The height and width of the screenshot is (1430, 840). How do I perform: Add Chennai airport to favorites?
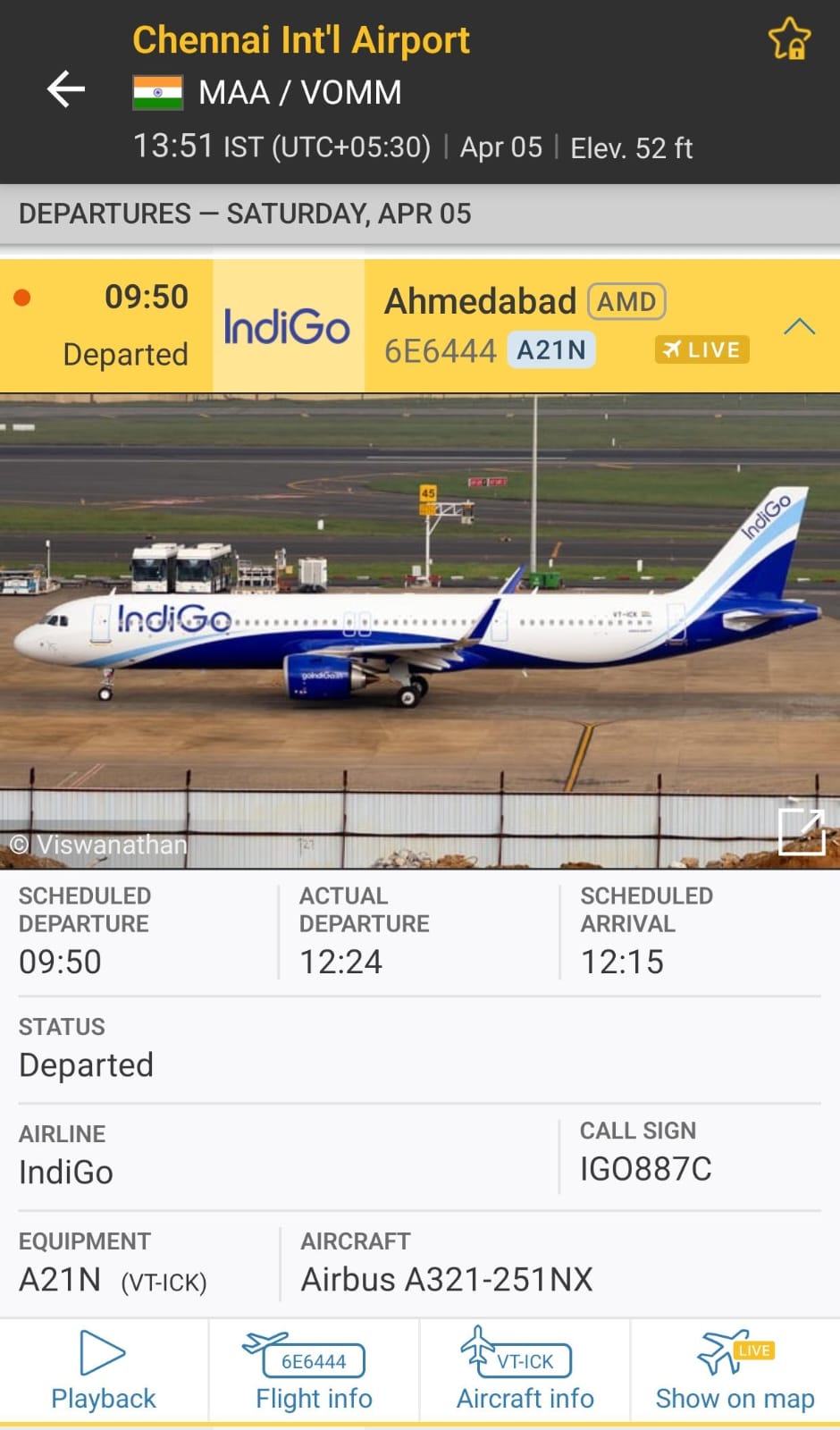789,40
